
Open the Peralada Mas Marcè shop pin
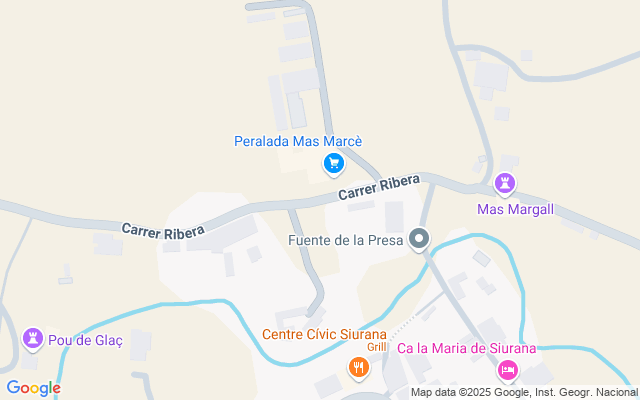pyautogui.click(x=333, y=162)
